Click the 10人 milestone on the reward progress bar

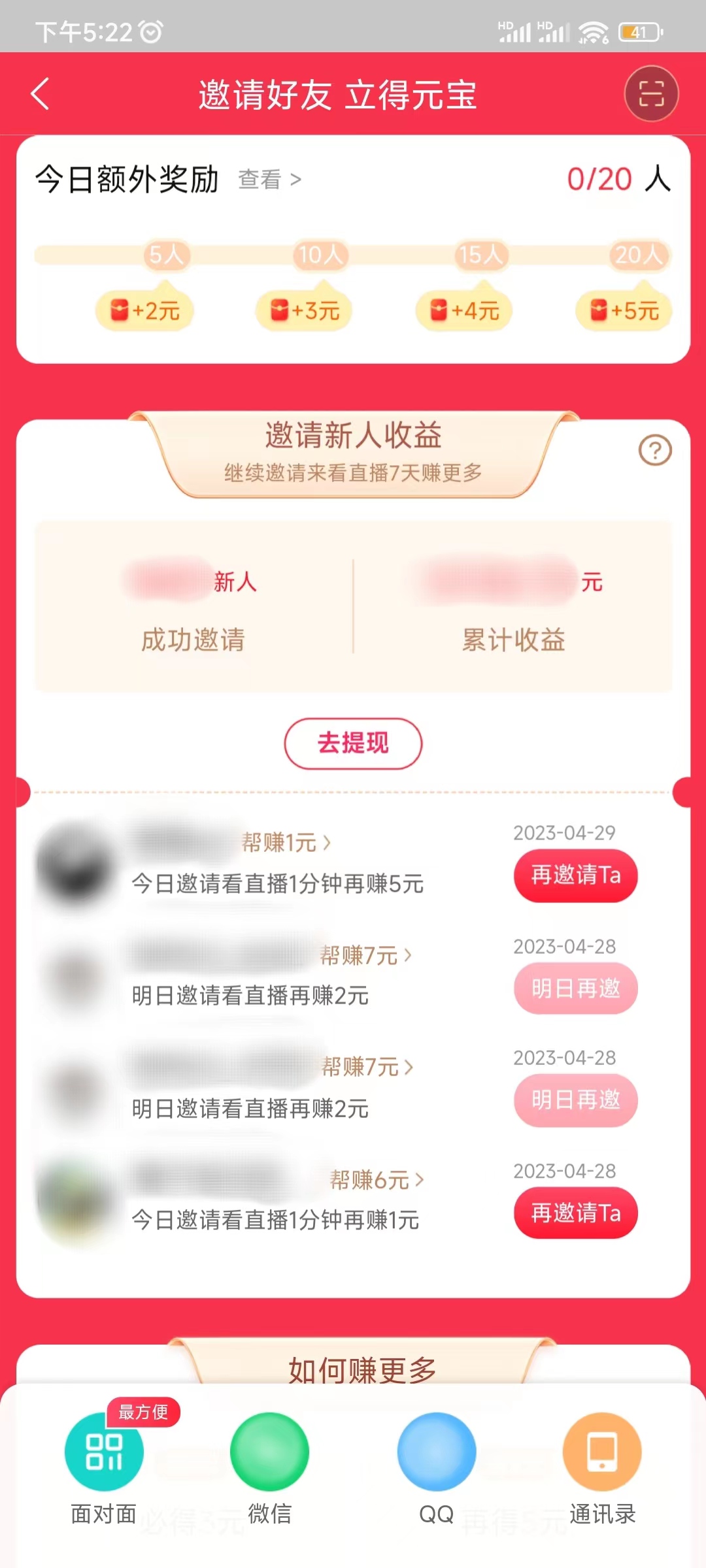320,256
